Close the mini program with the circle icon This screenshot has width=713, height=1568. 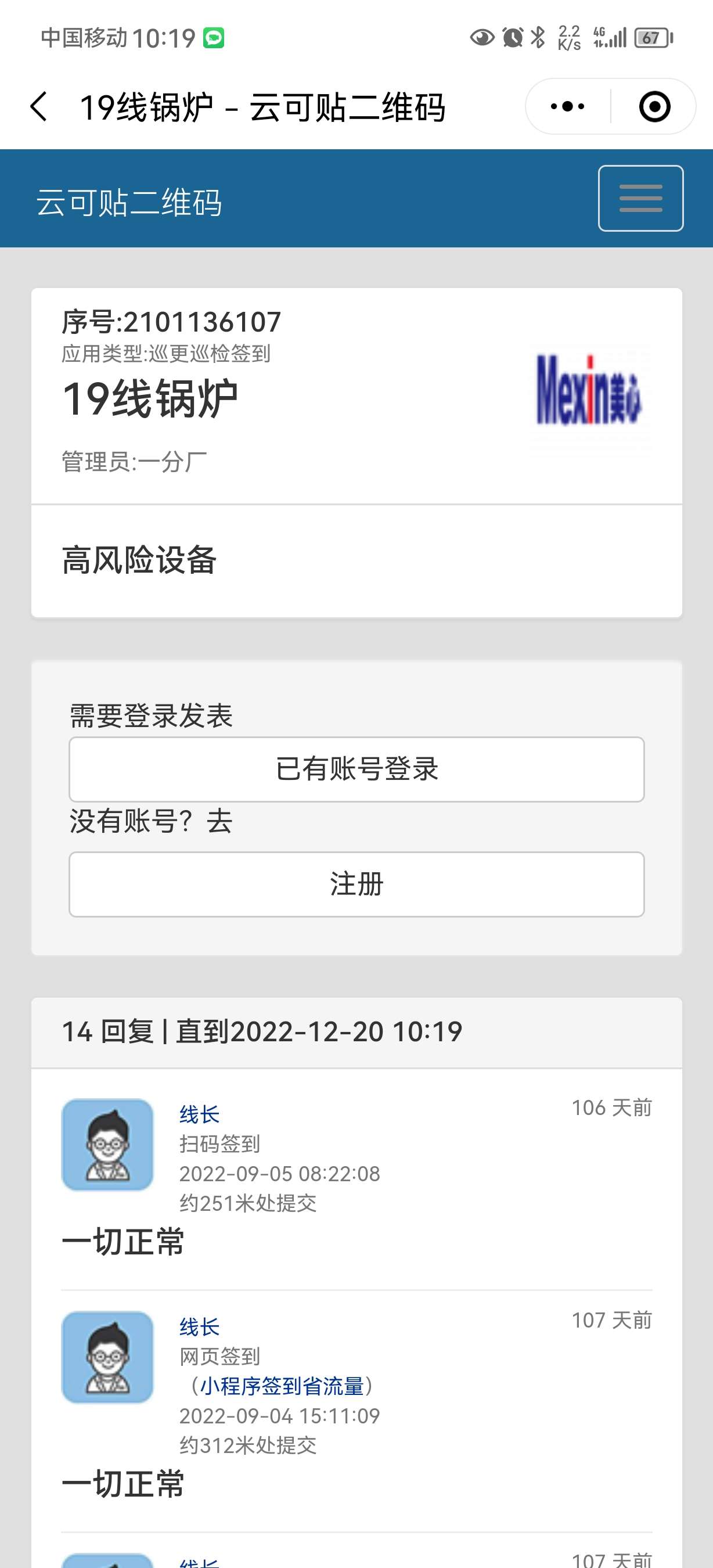[x=654, y=106]
